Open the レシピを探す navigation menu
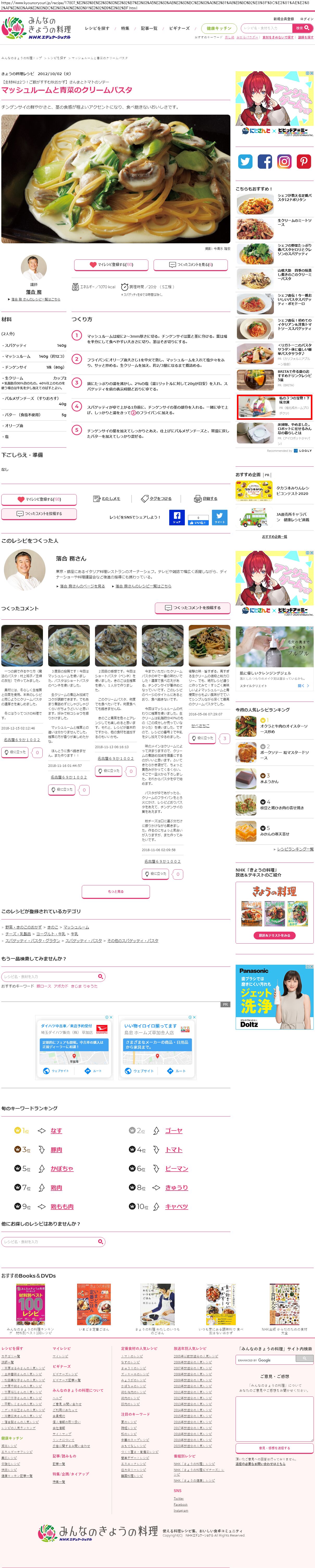315x1568 pixels. pos(97,29)
